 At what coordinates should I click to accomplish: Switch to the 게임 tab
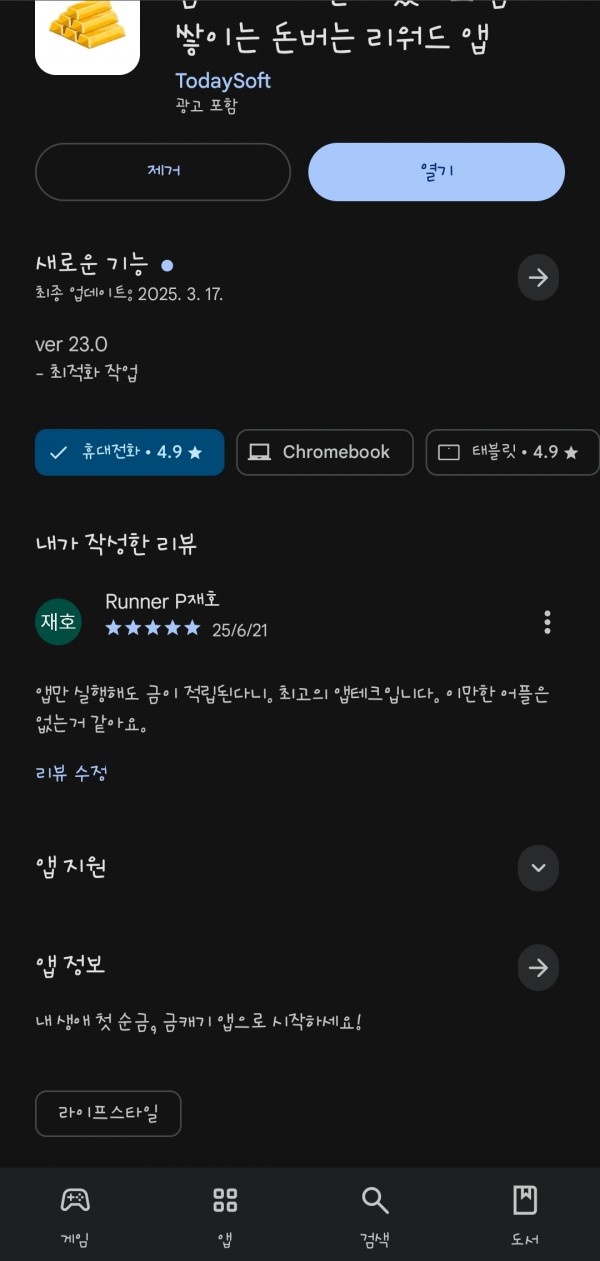[75, 1216]
